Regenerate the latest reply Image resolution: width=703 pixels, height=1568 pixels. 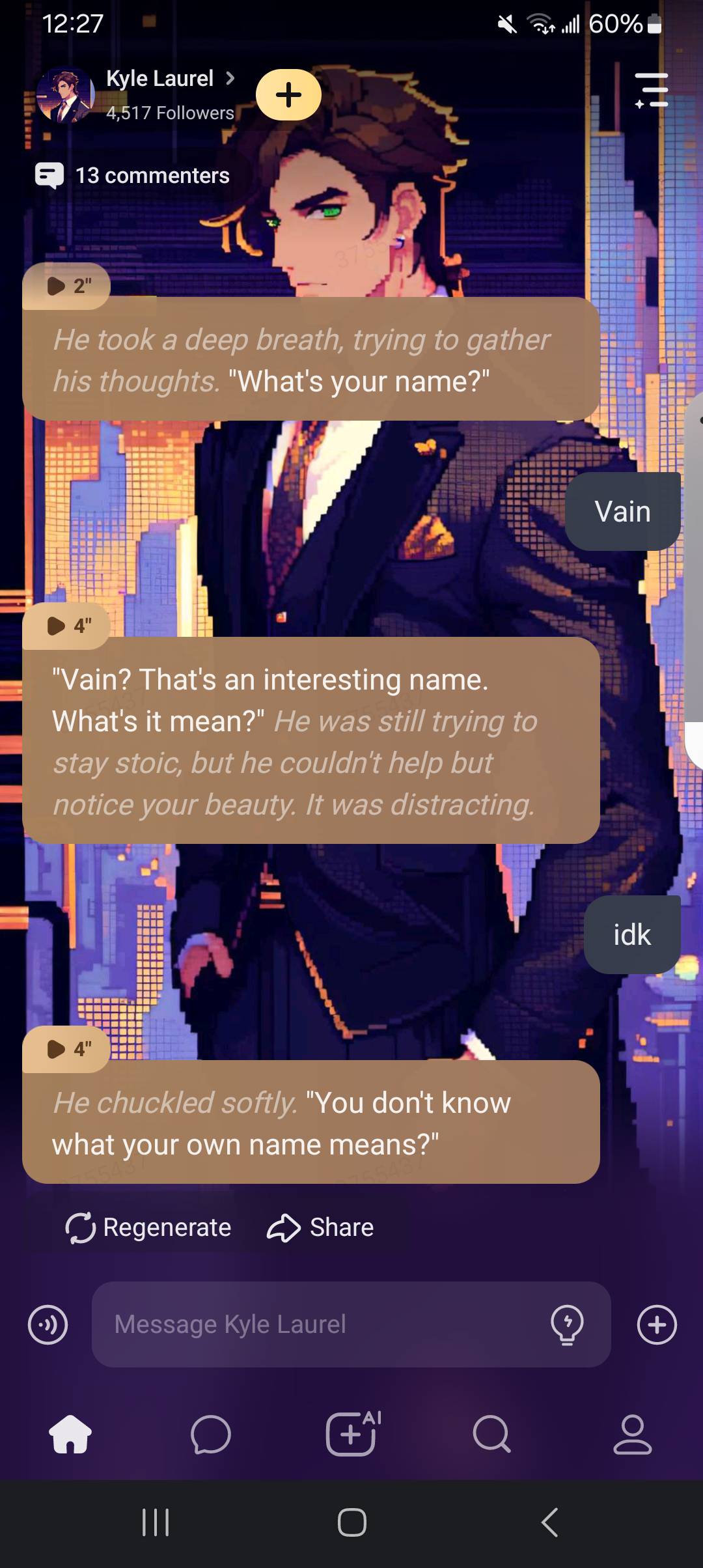tap(148, 1227)
